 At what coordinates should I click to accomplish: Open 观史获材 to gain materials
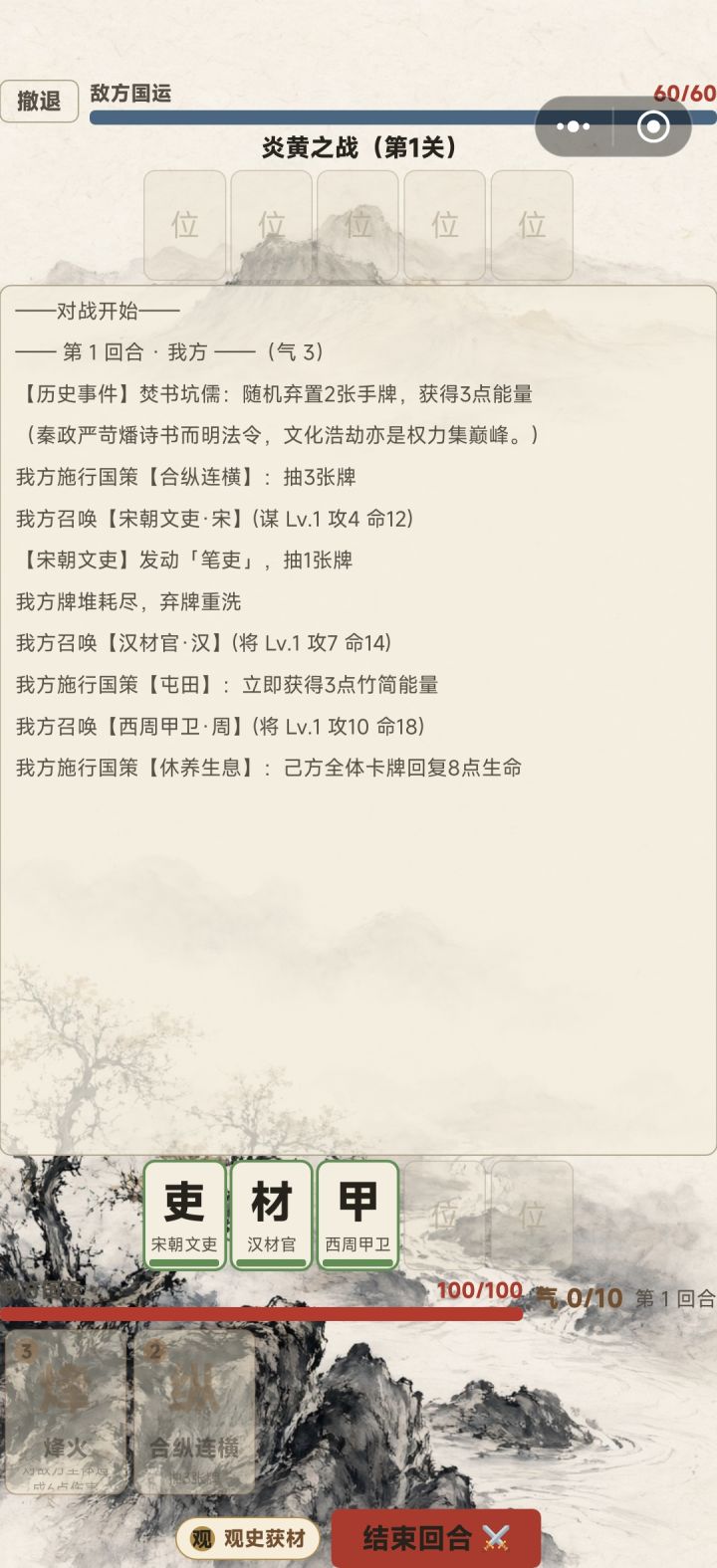pyautogui.click(x=249, y=1538)
